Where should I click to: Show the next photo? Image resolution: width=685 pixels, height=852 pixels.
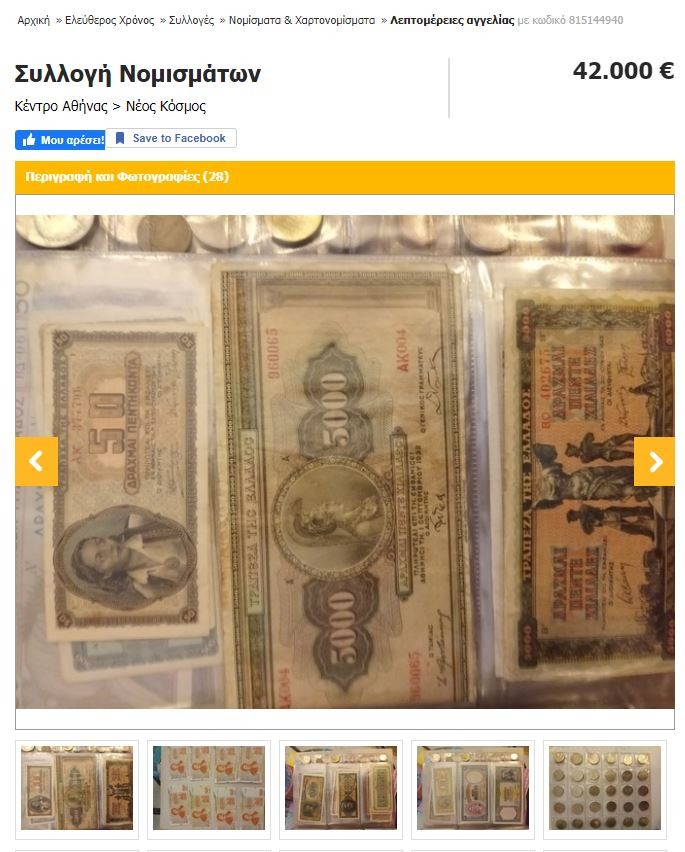tap(655, 461)
